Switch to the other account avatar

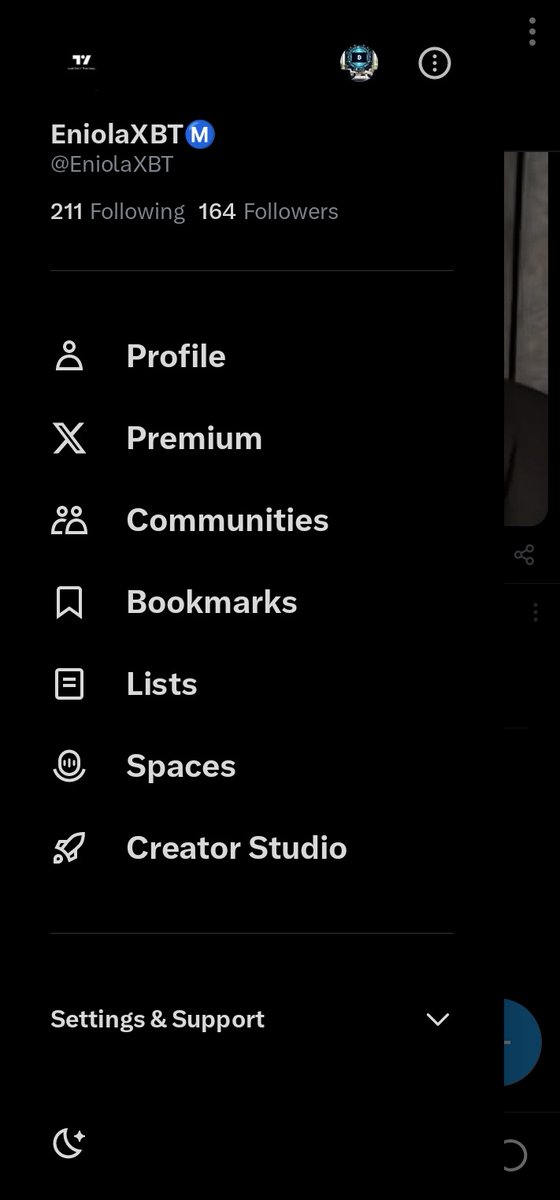(359, 64)
